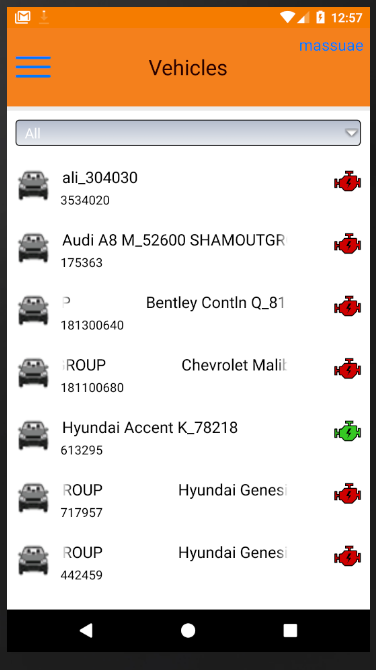Viewport: 376px width, 670px height.
Task: Open Chevrolet Malibu vehicle 181100680
Action: click(x=188, y=373)
